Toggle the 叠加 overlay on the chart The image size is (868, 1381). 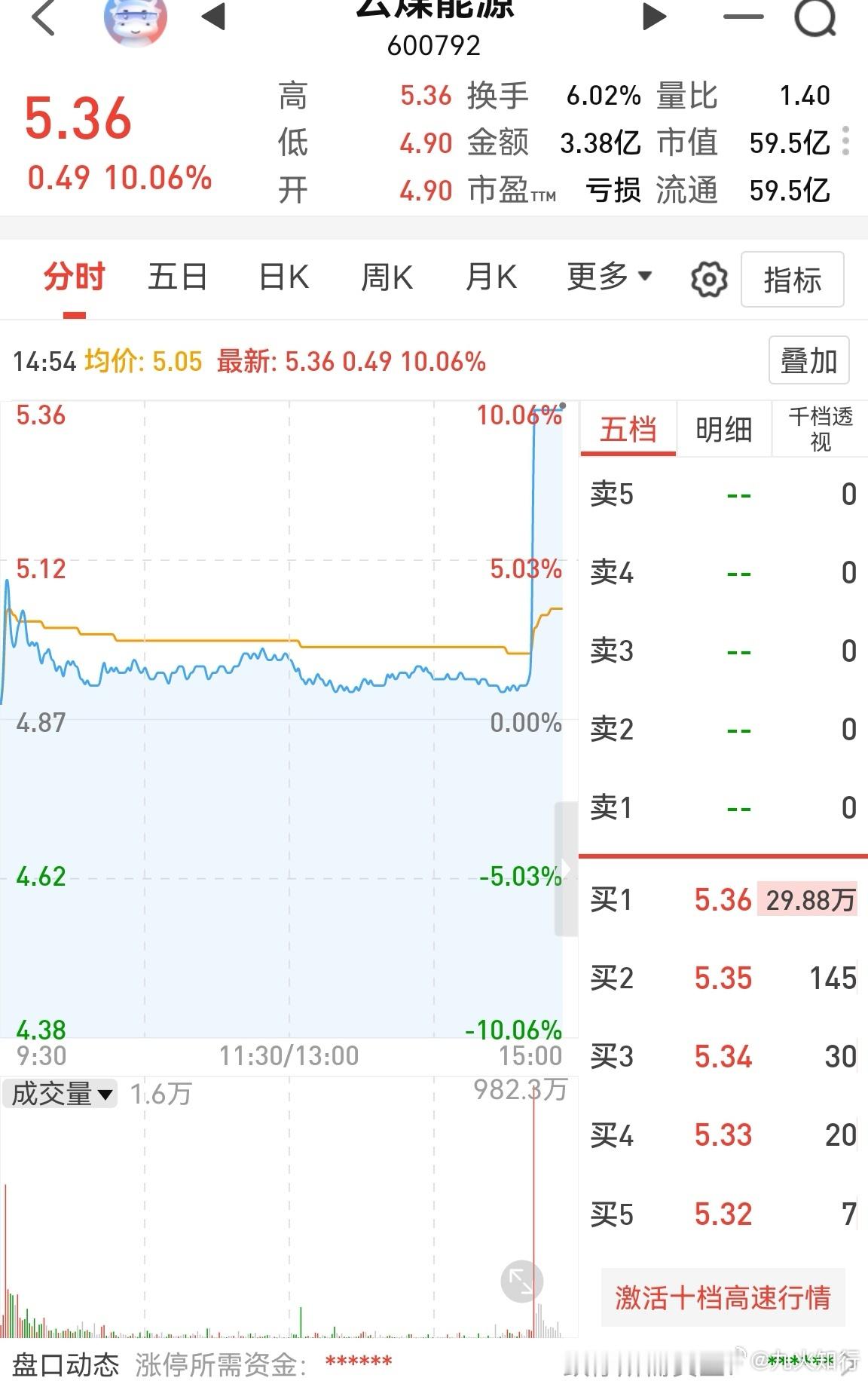coord(808,361)
